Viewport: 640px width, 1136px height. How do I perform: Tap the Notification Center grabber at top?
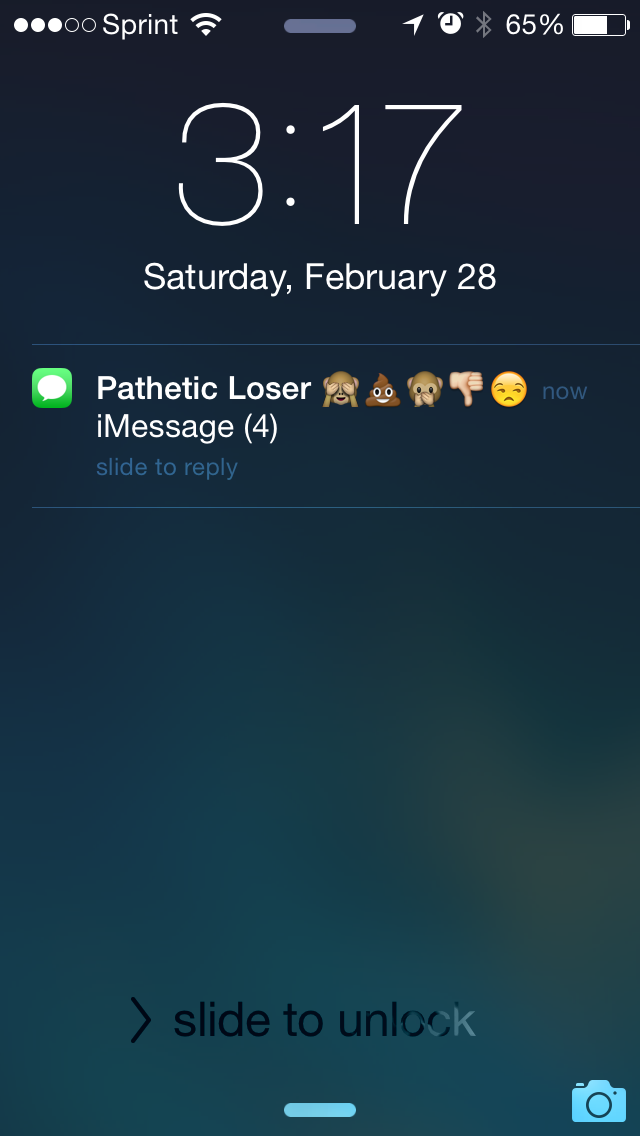pyautogui.click(x=320, y=26)
